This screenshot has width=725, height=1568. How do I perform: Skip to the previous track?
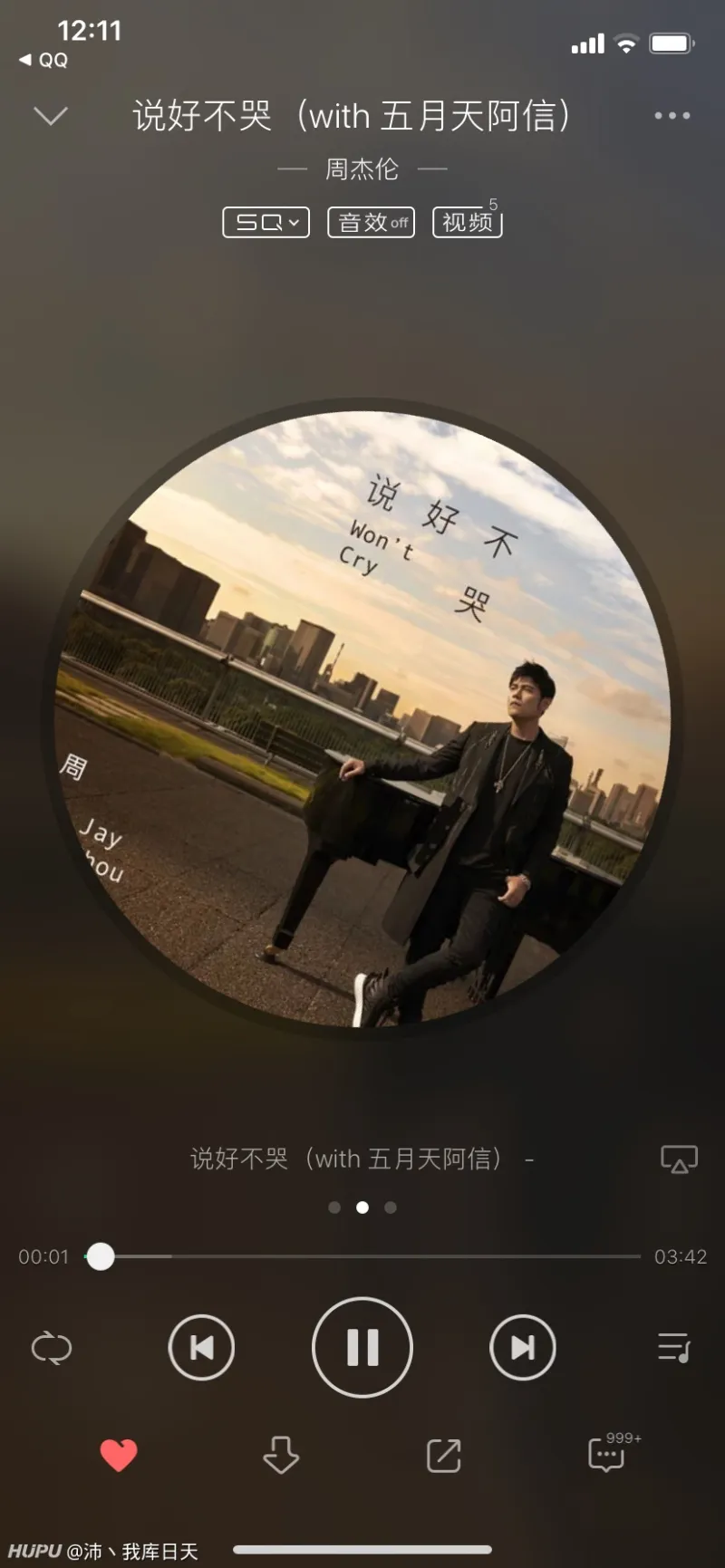pos(201,1348)
